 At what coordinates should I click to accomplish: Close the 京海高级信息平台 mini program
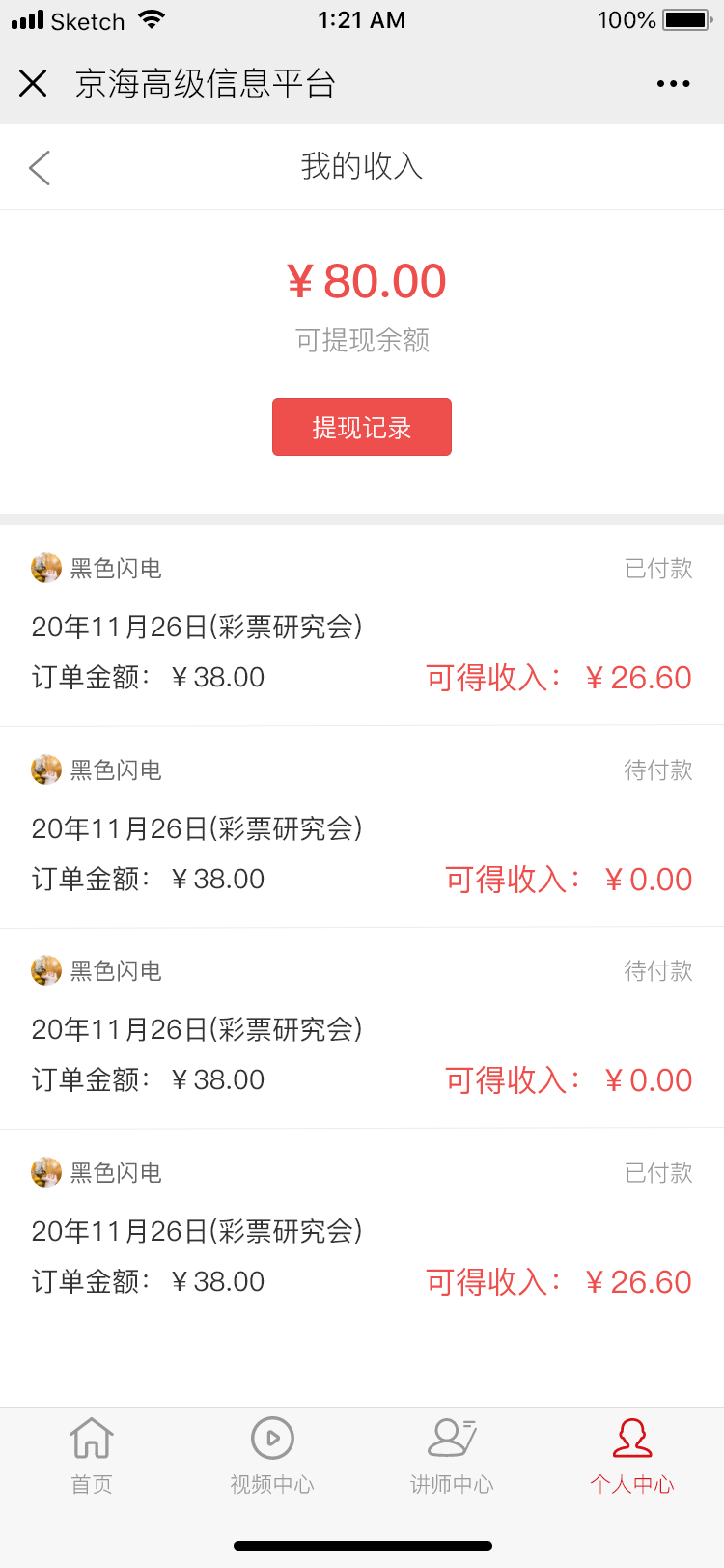click(x=33, y=84)
